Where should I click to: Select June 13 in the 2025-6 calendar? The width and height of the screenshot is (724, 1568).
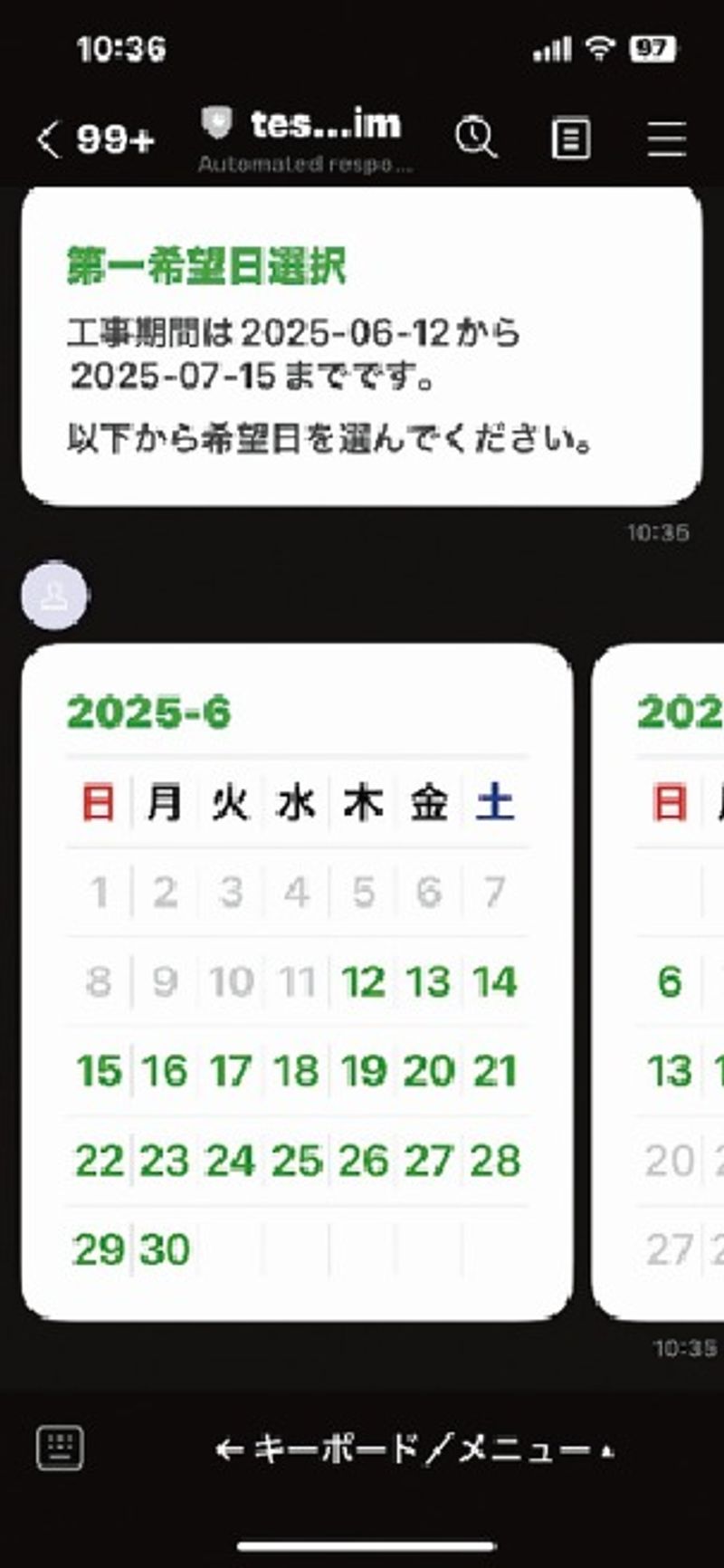[x=429, y=982]
